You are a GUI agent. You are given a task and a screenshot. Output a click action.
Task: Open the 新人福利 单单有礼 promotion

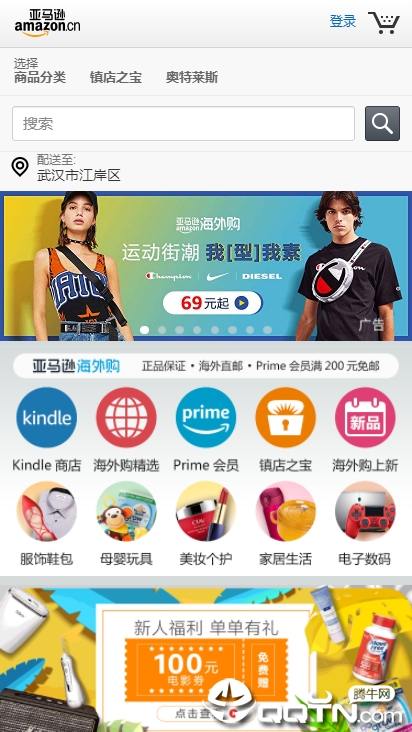(206, 659)
